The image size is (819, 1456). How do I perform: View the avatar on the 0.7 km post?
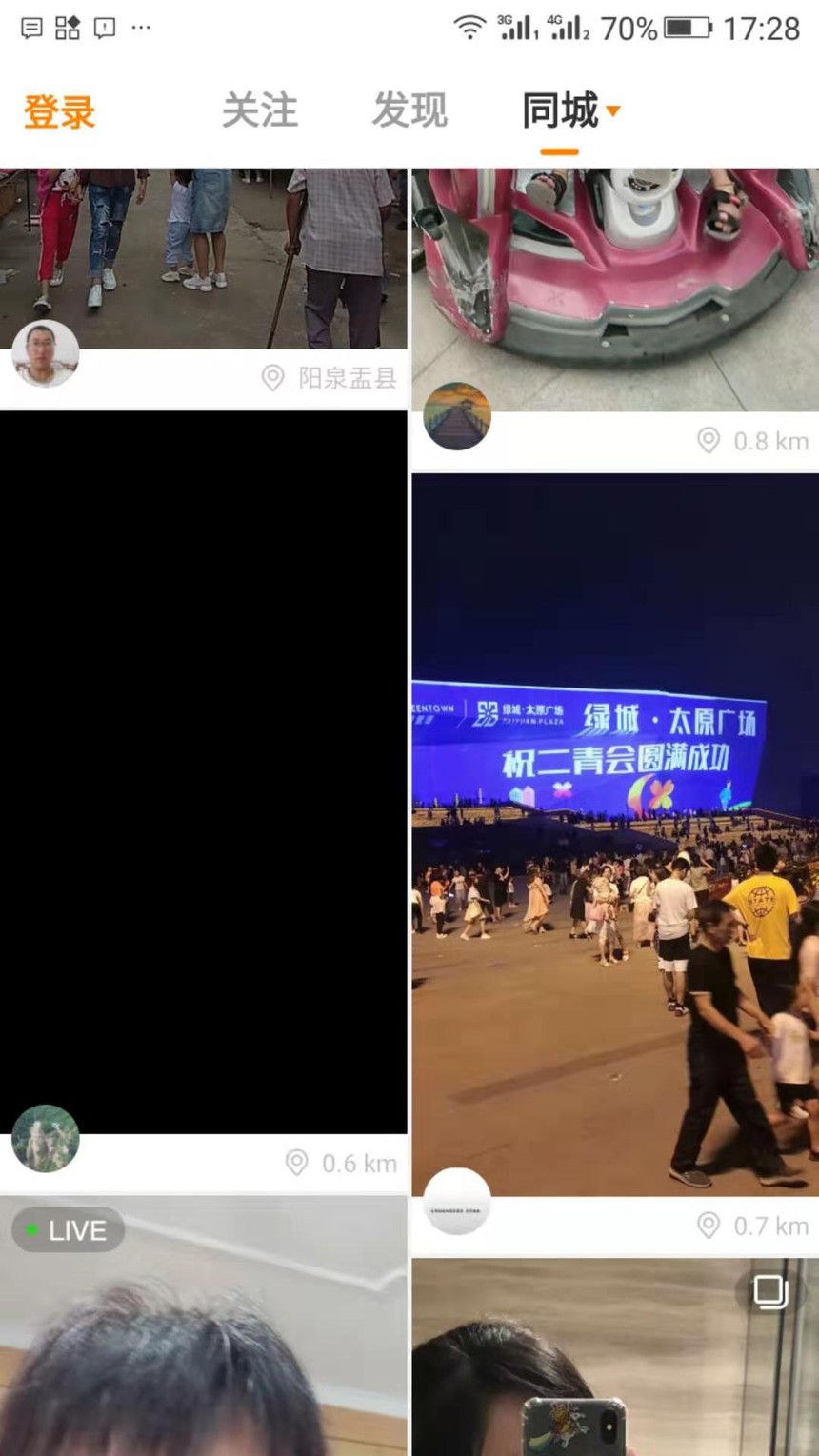pos(457,1201)
